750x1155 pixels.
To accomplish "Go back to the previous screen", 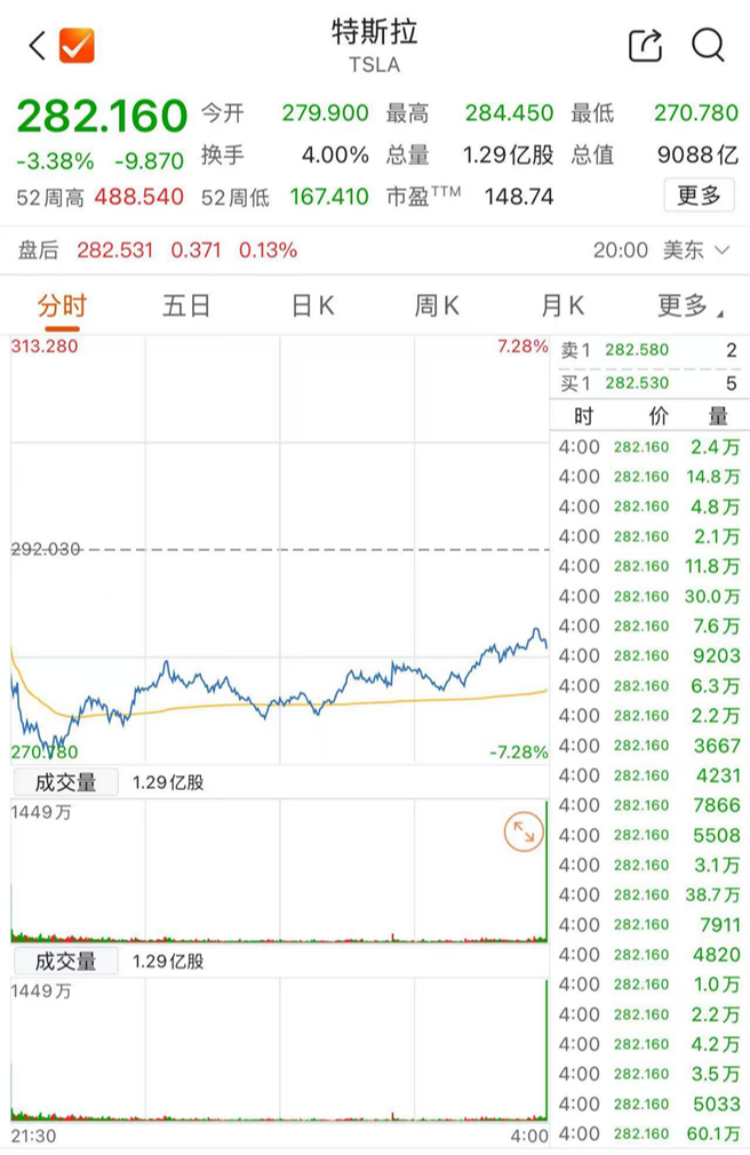I will [x=37, y=46].
